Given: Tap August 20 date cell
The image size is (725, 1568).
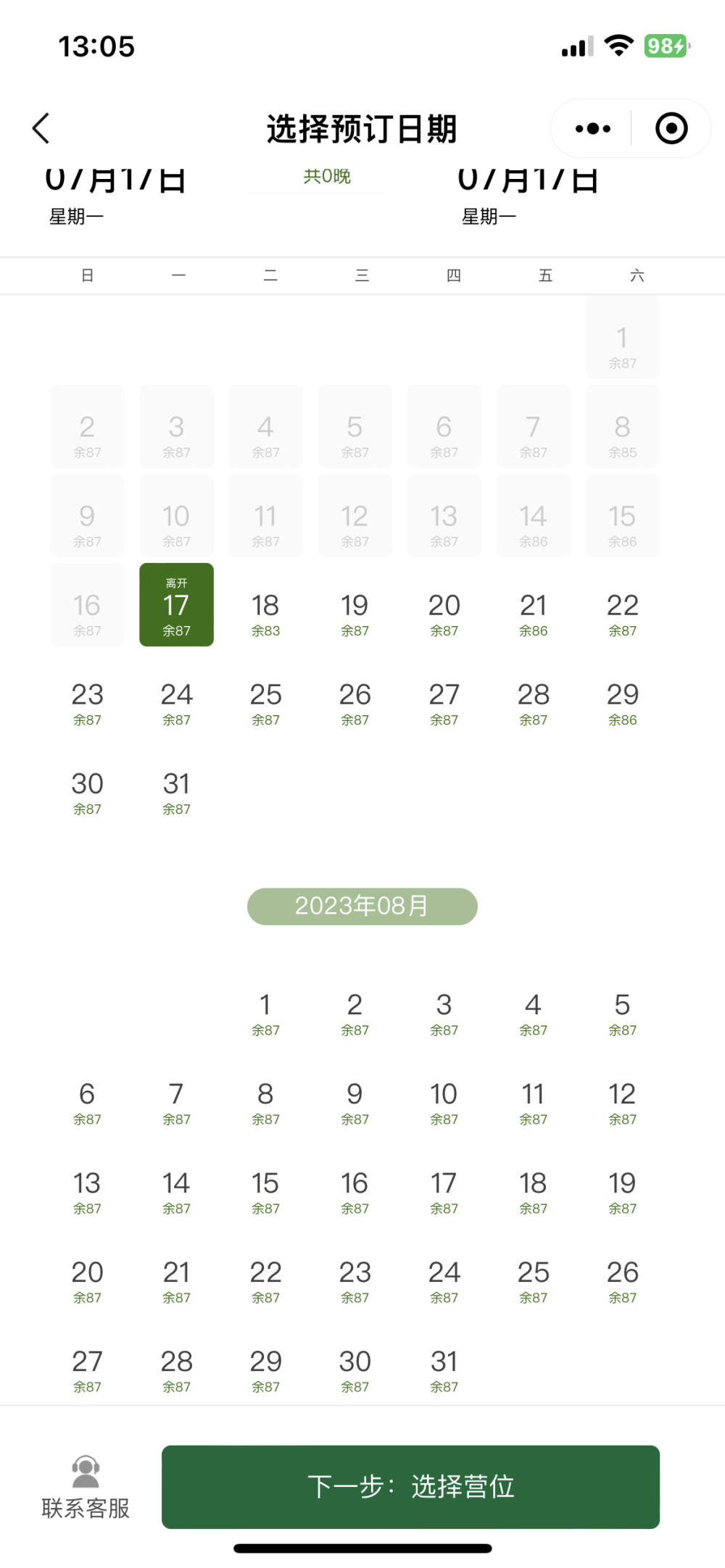Looking at the screenshot, I should [x=87, y=1280].
